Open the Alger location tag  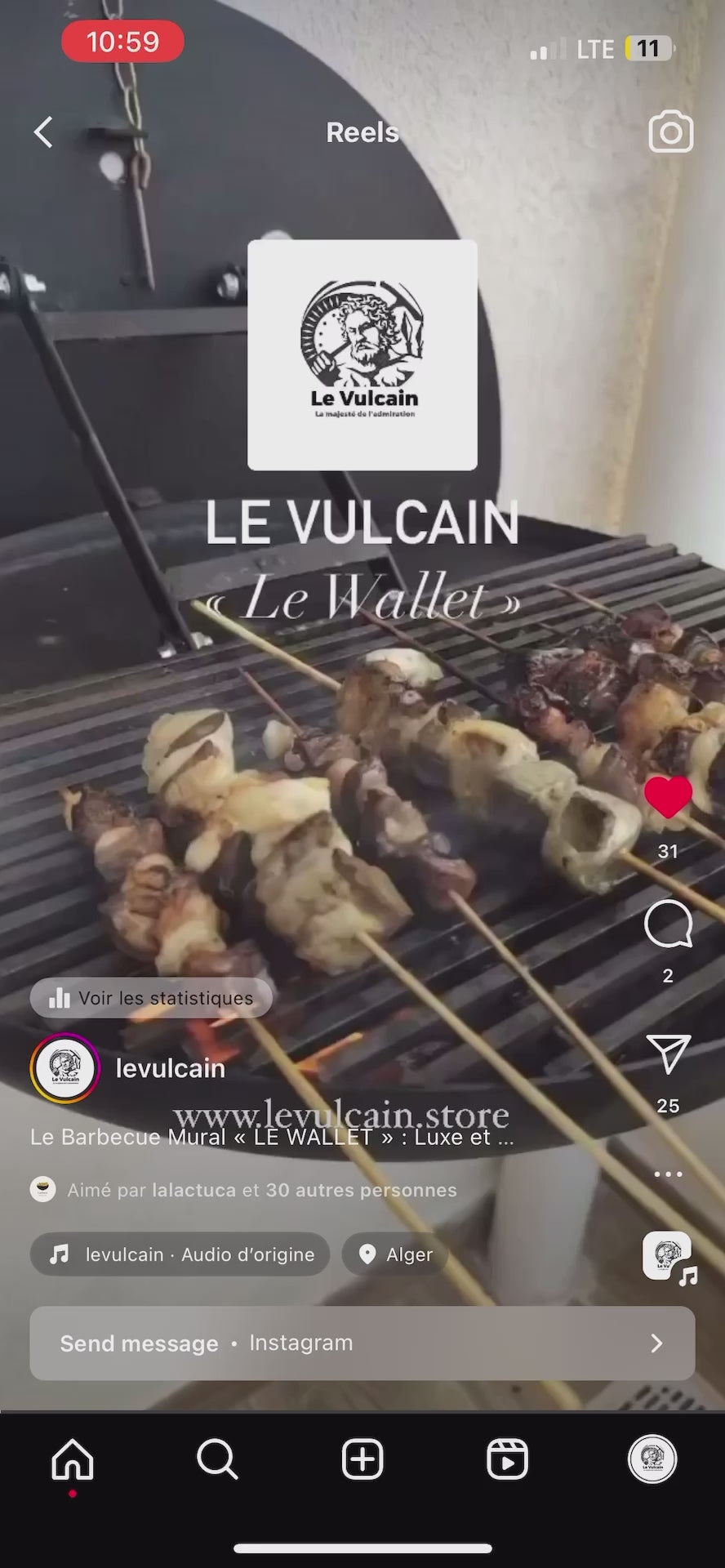(395, 1254)
